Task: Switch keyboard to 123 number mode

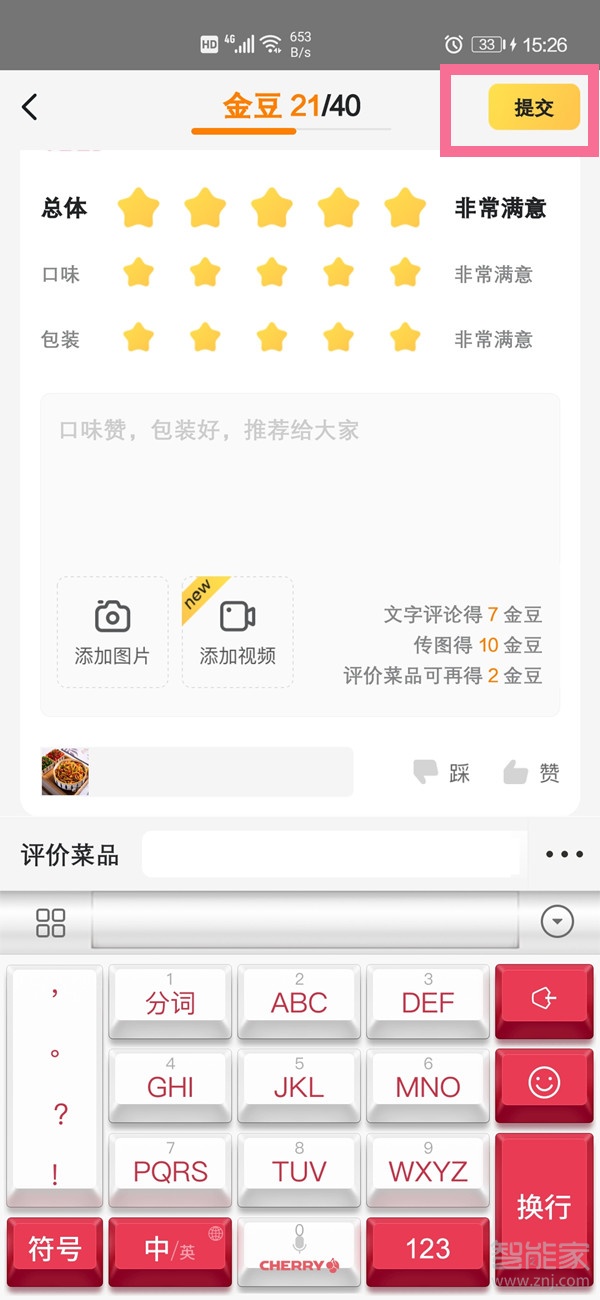Action: coord(428,1249)
